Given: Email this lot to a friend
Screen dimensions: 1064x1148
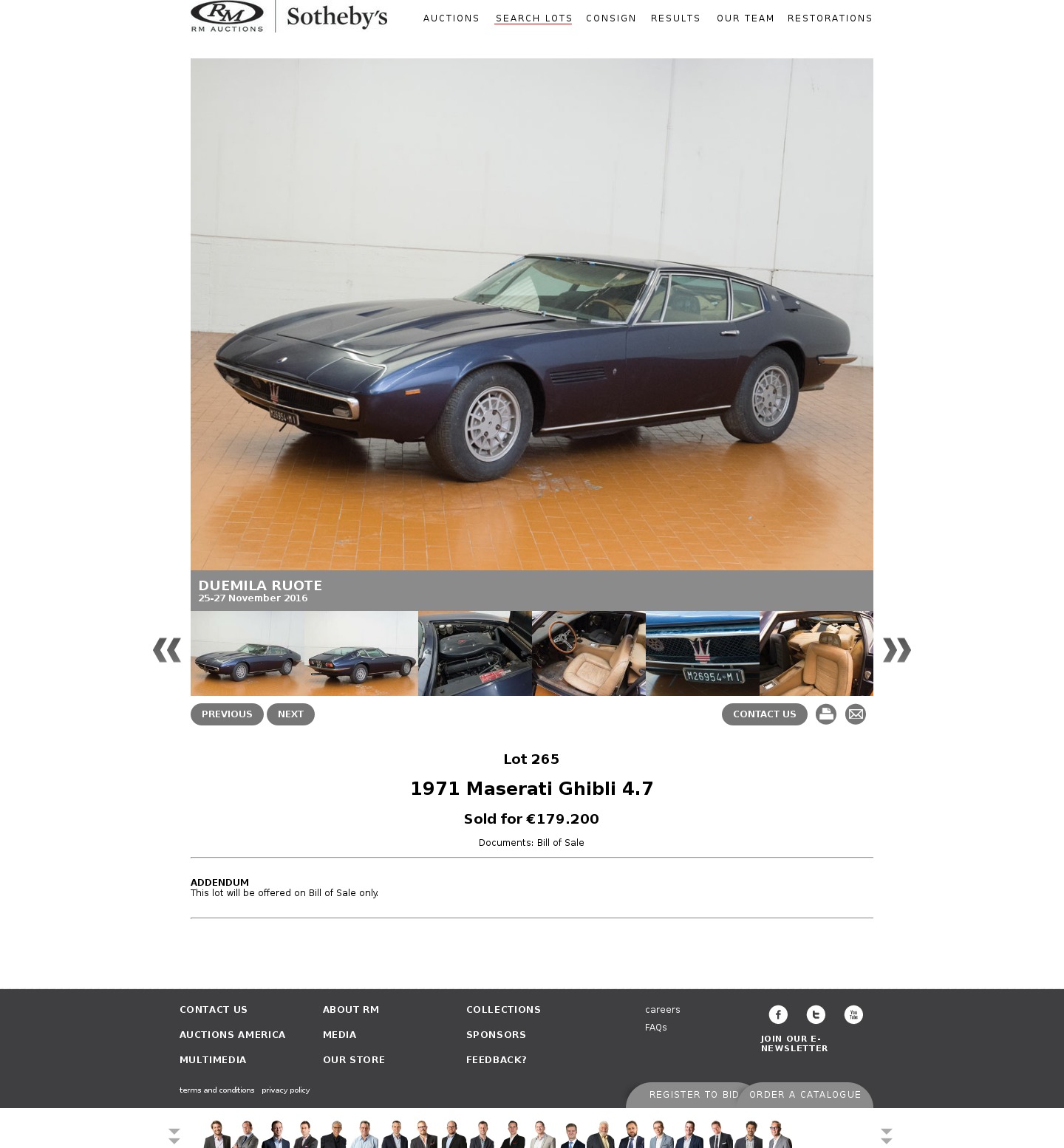Looking at the screenshot, I should pyautogui.click(x=856, y=714).
